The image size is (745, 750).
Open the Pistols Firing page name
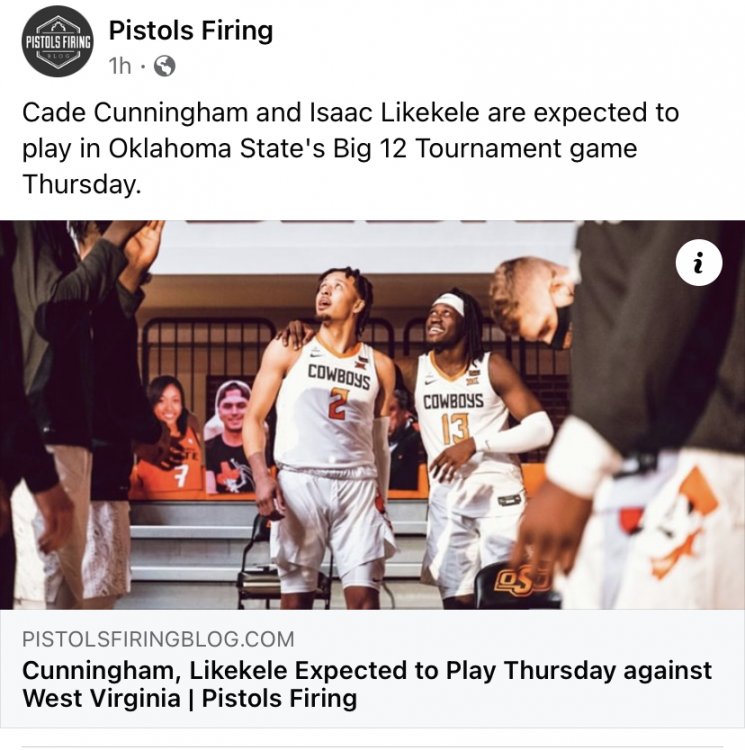pos(190,30)
